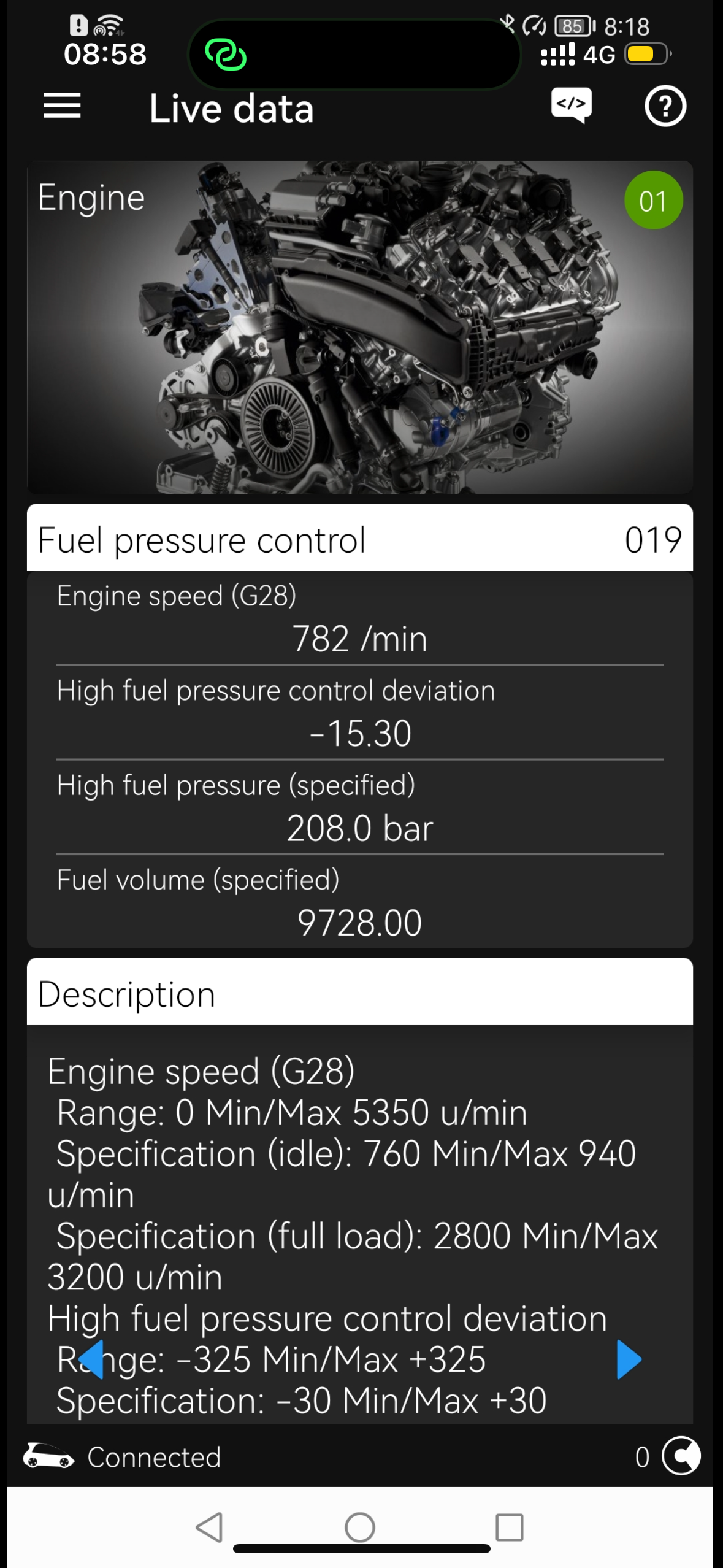
Task: Open the help question mark
Action: [665, 107]
